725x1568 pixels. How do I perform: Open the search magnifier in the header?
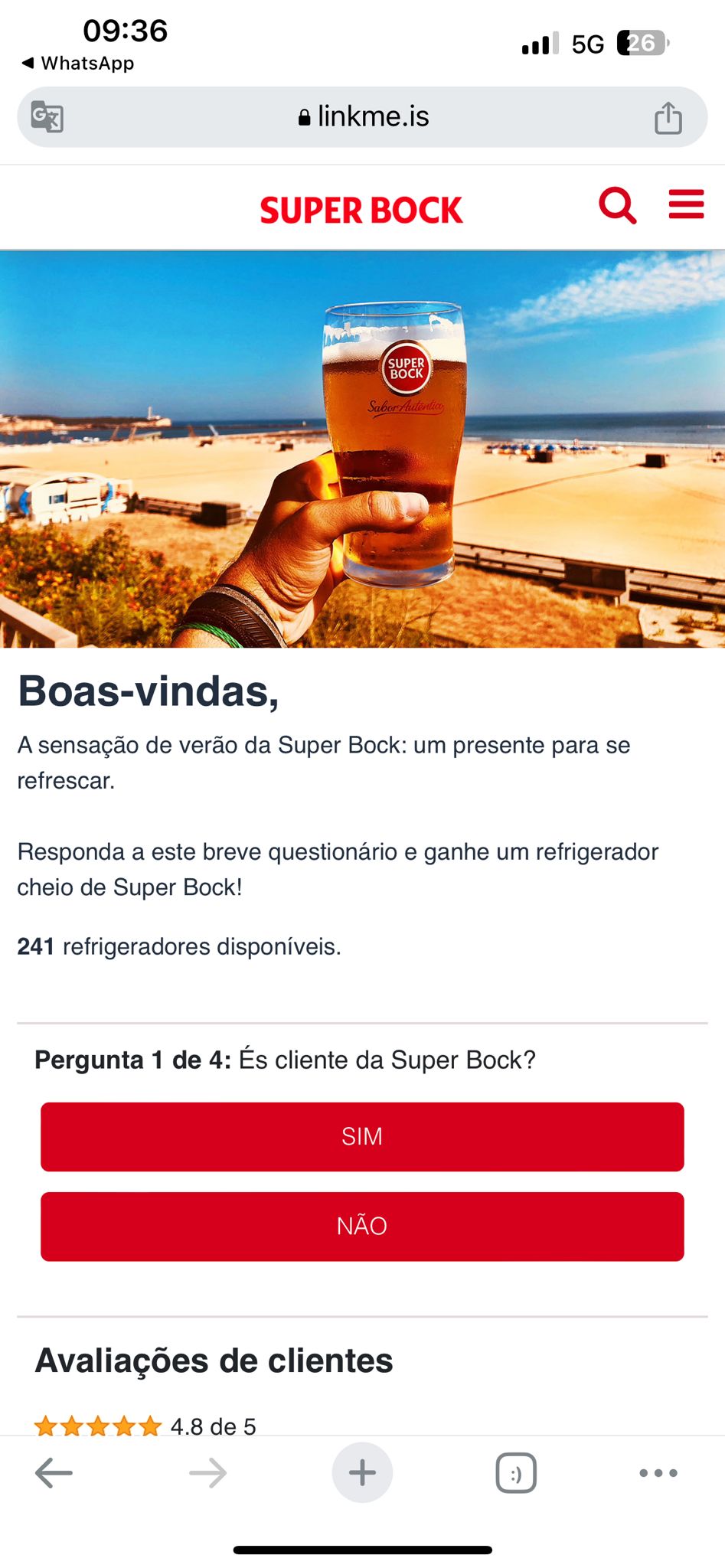point(617,205)
